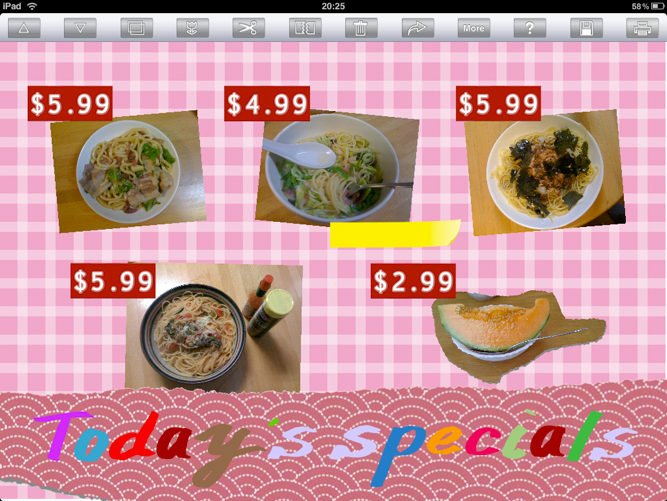The image size is (667, 501).
Task: Open the frame layers tool
Action: tap(137, 28)
